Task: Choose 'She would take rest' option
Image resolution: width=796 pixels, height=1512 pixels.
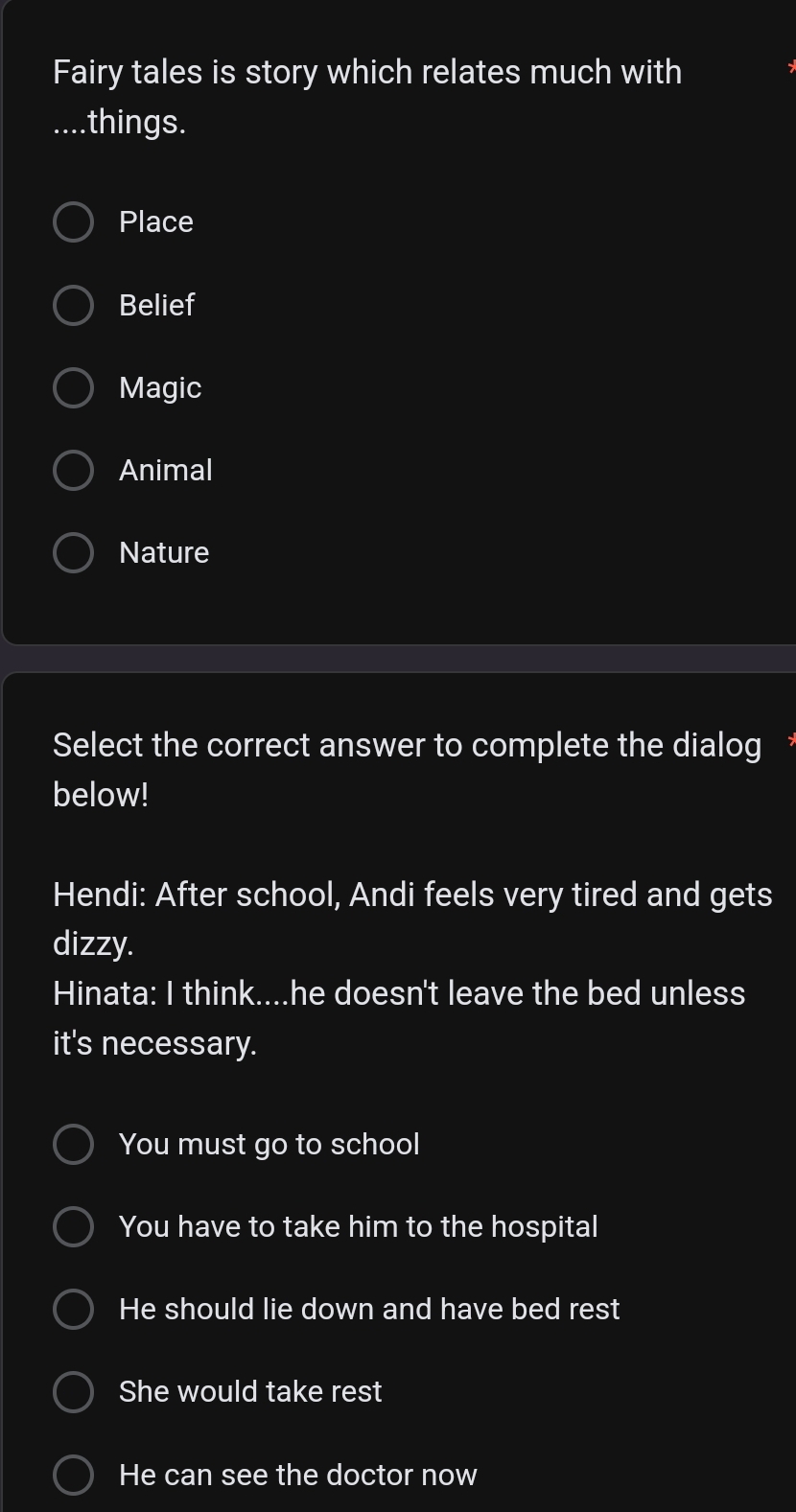Action: click(74, 1392)
